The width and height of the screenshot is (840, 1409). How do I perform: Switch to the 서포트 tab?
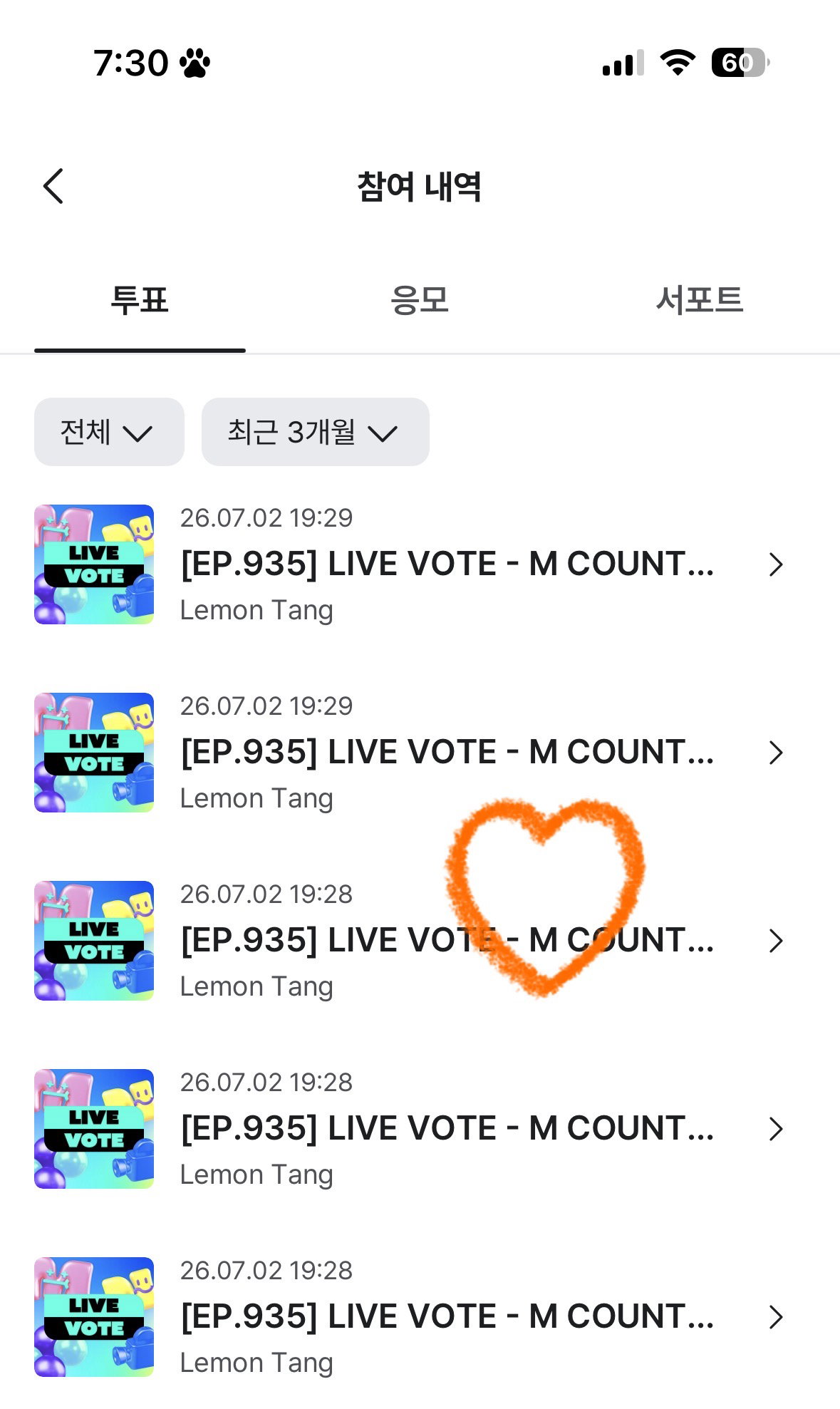point(700,300)
